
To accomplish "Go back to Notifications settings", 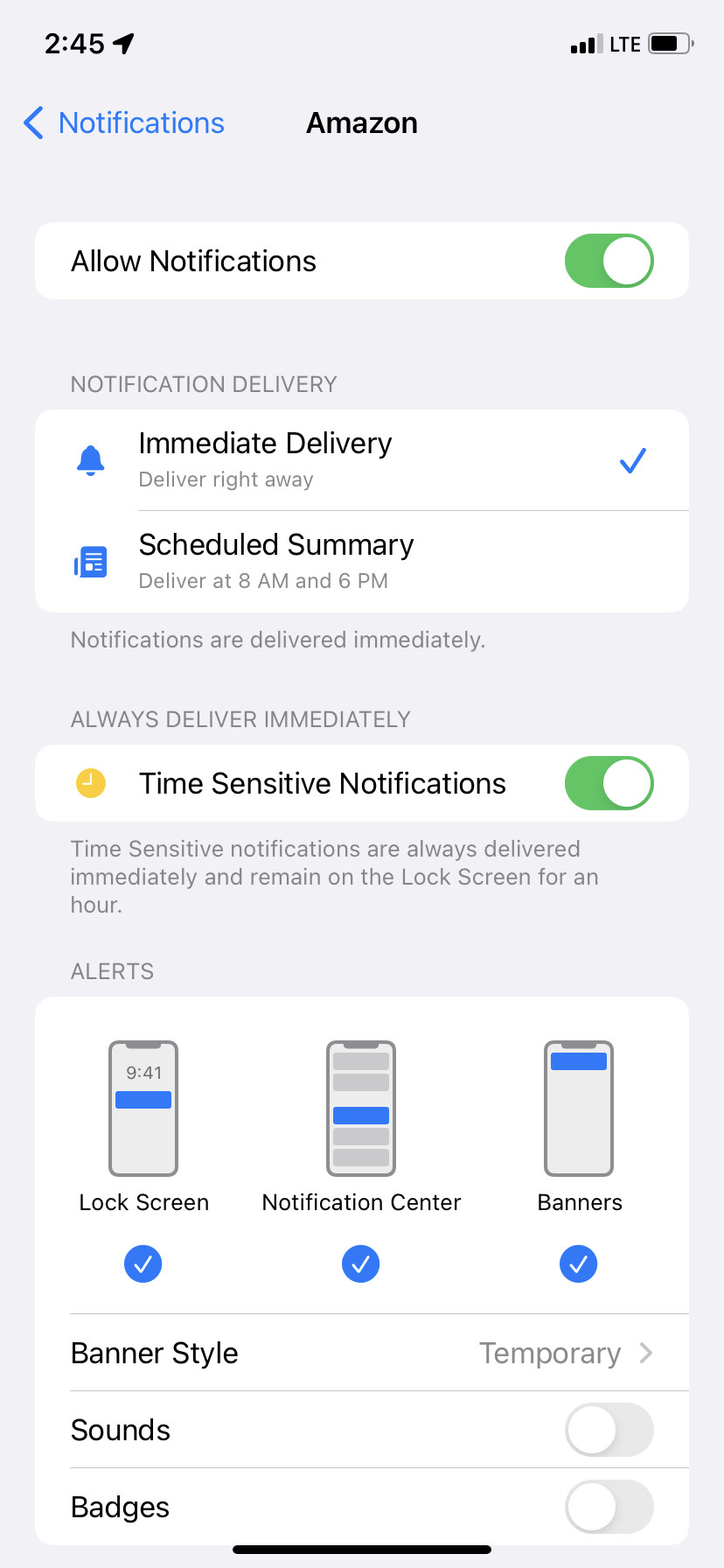I will pyautogui.click(x=124, y=123).
